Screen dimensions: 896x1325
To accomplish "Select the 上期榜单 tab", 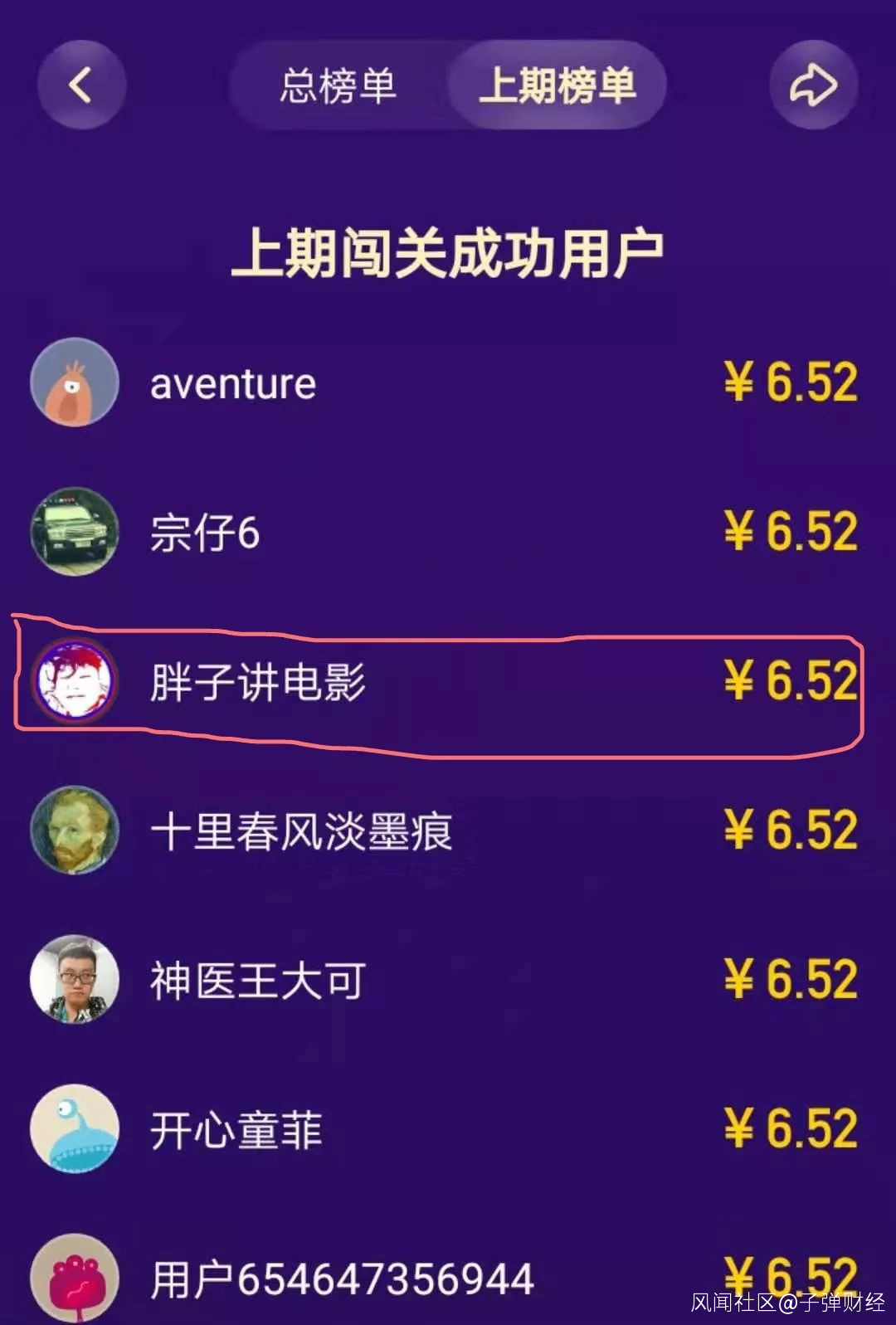I will 558,85.
